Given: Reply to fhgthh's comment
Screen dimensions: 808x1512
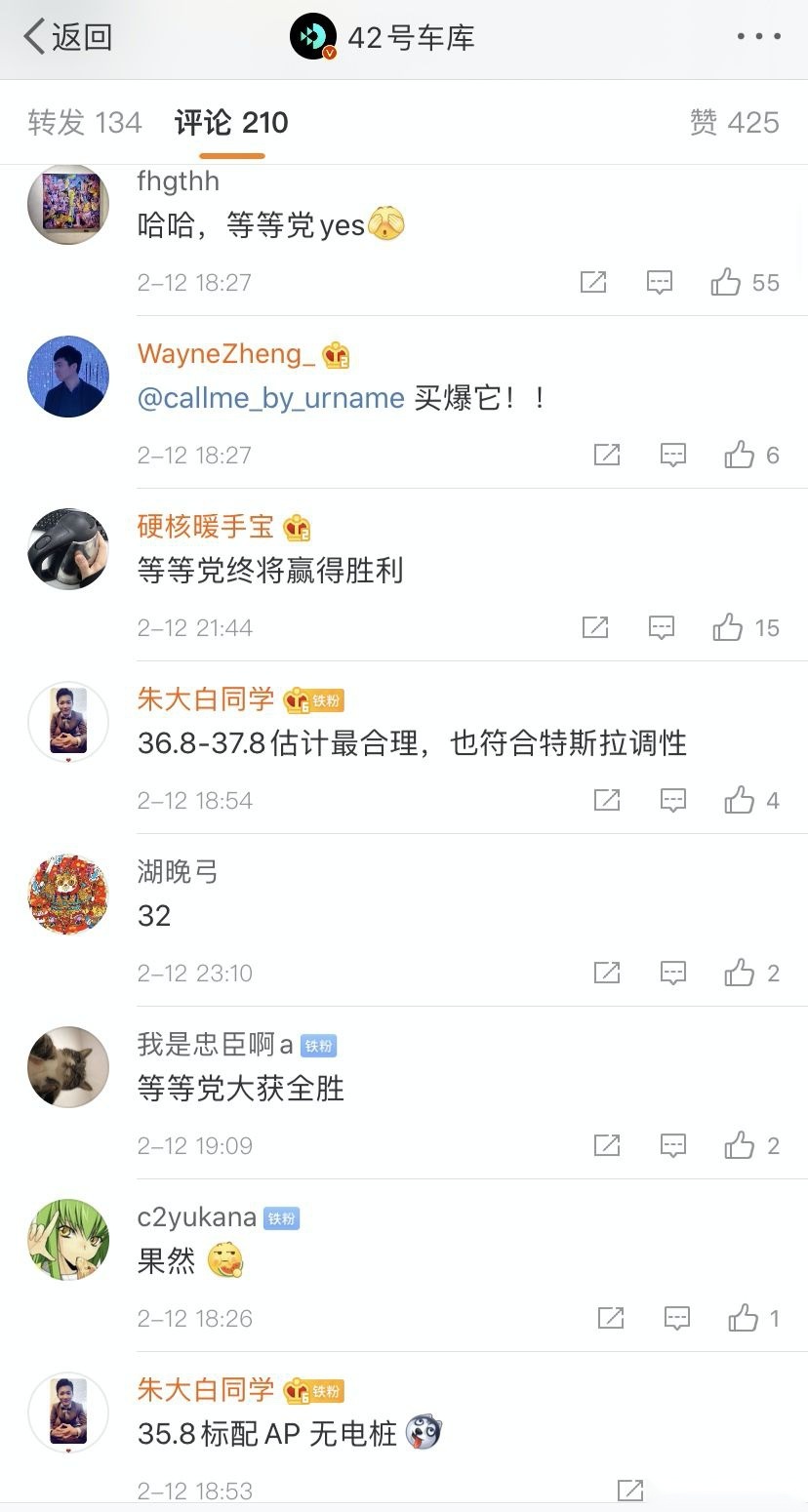Looking at the screenshot, I should [x=661, y=282].
